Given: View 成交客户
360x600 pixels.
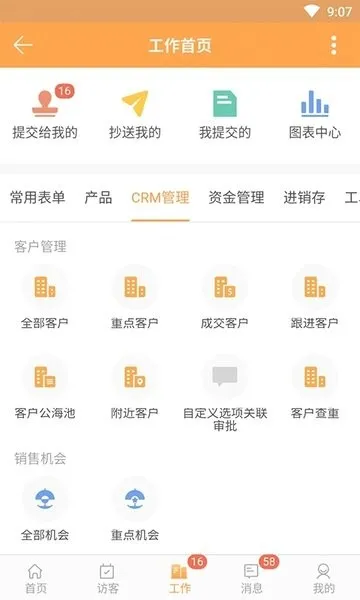Looking at the screenshot, I should pyautogui.click(x=225, y=298).
